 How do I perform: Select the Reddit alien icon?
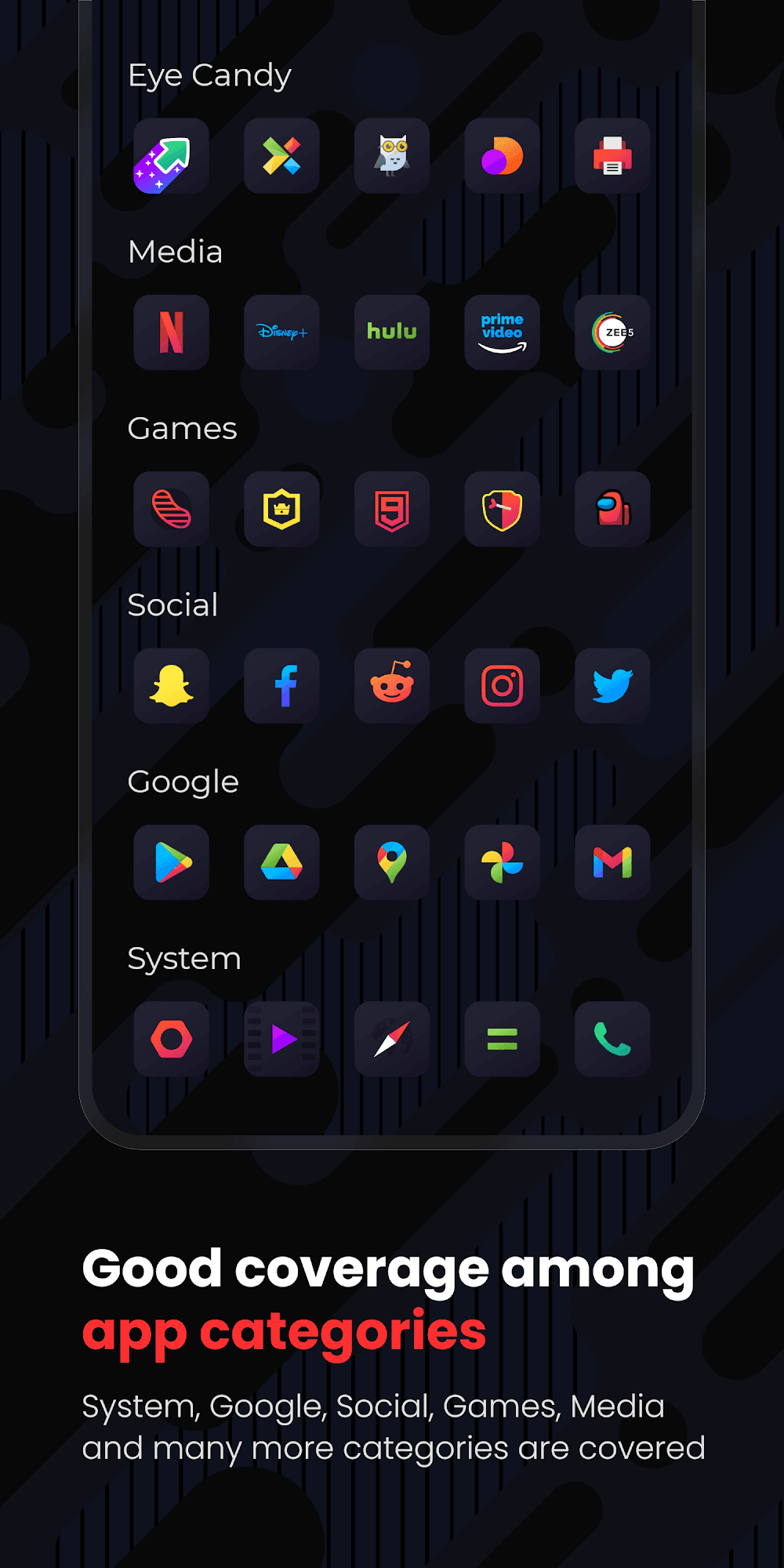392,686
